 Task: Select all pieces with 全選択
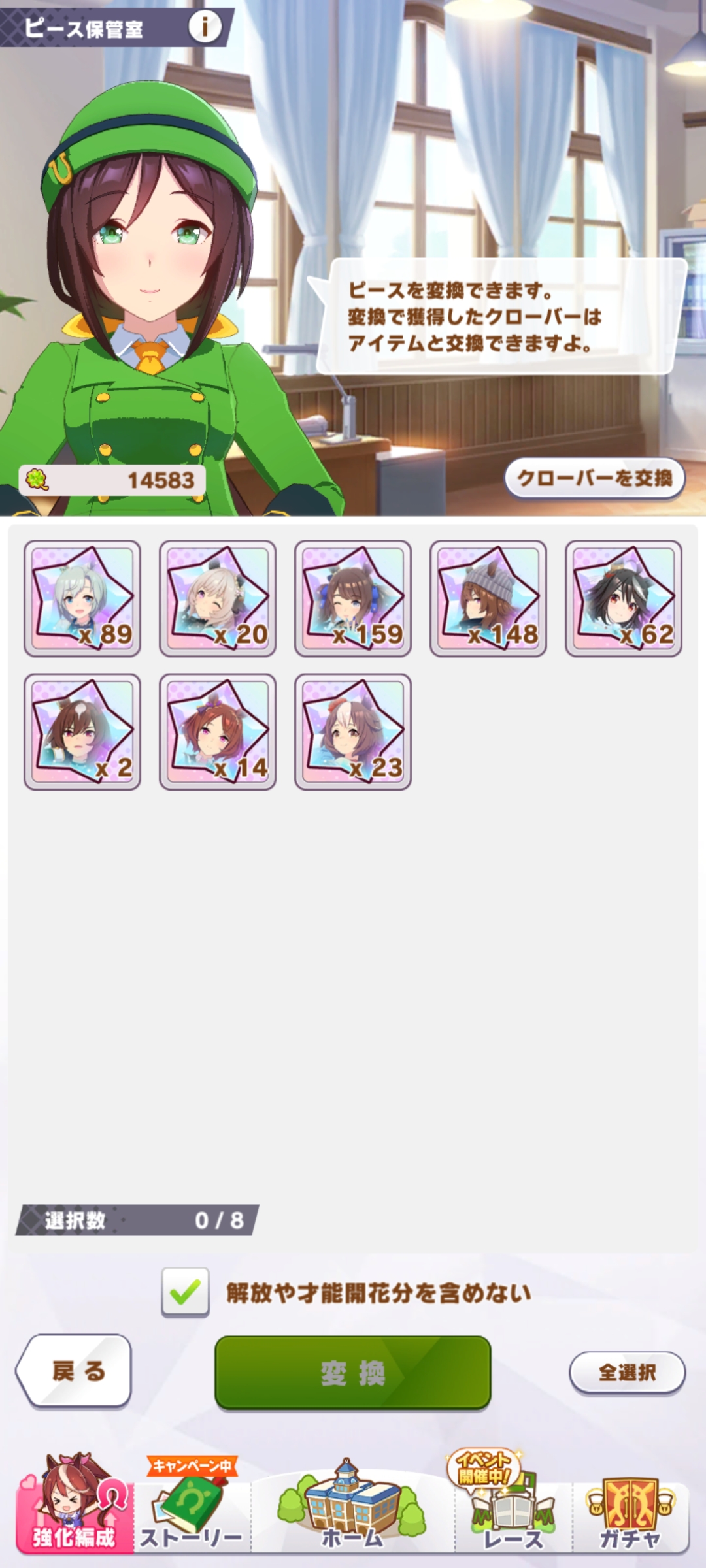point(627,1372)
